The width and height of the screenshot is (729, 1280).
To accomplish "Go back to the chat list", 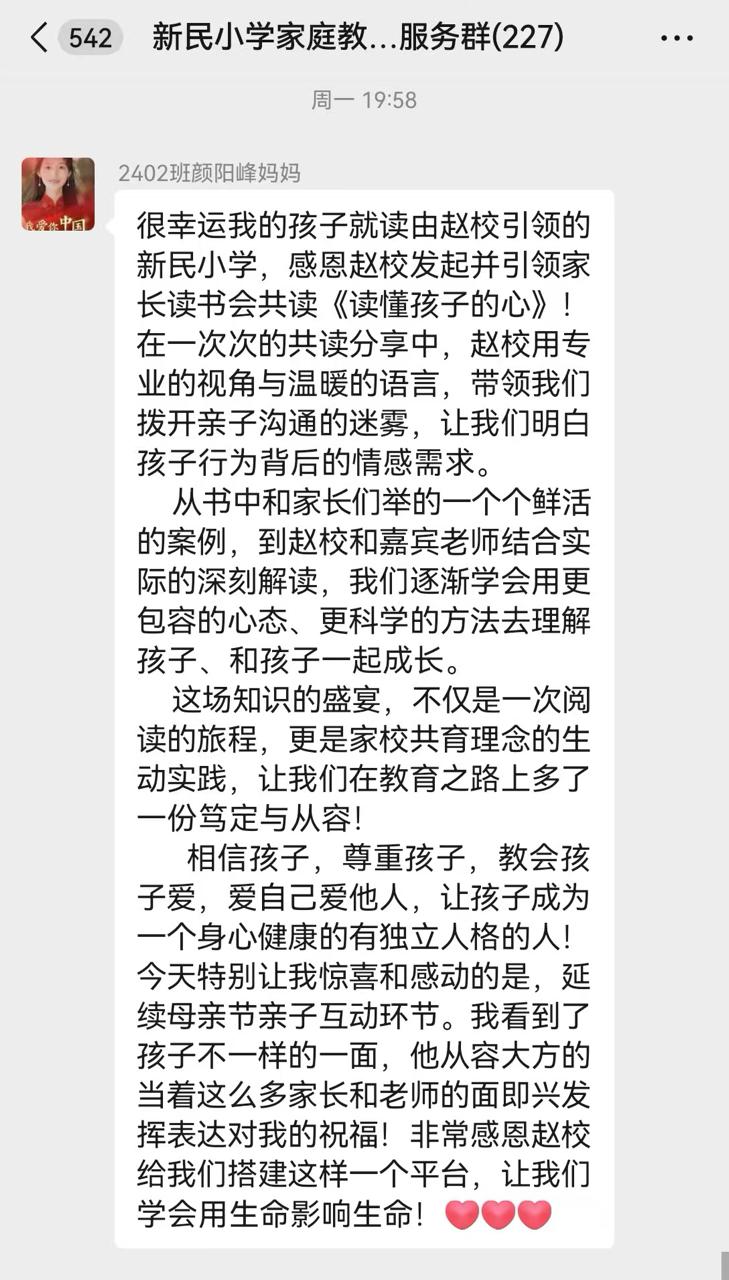I will 39,39.
